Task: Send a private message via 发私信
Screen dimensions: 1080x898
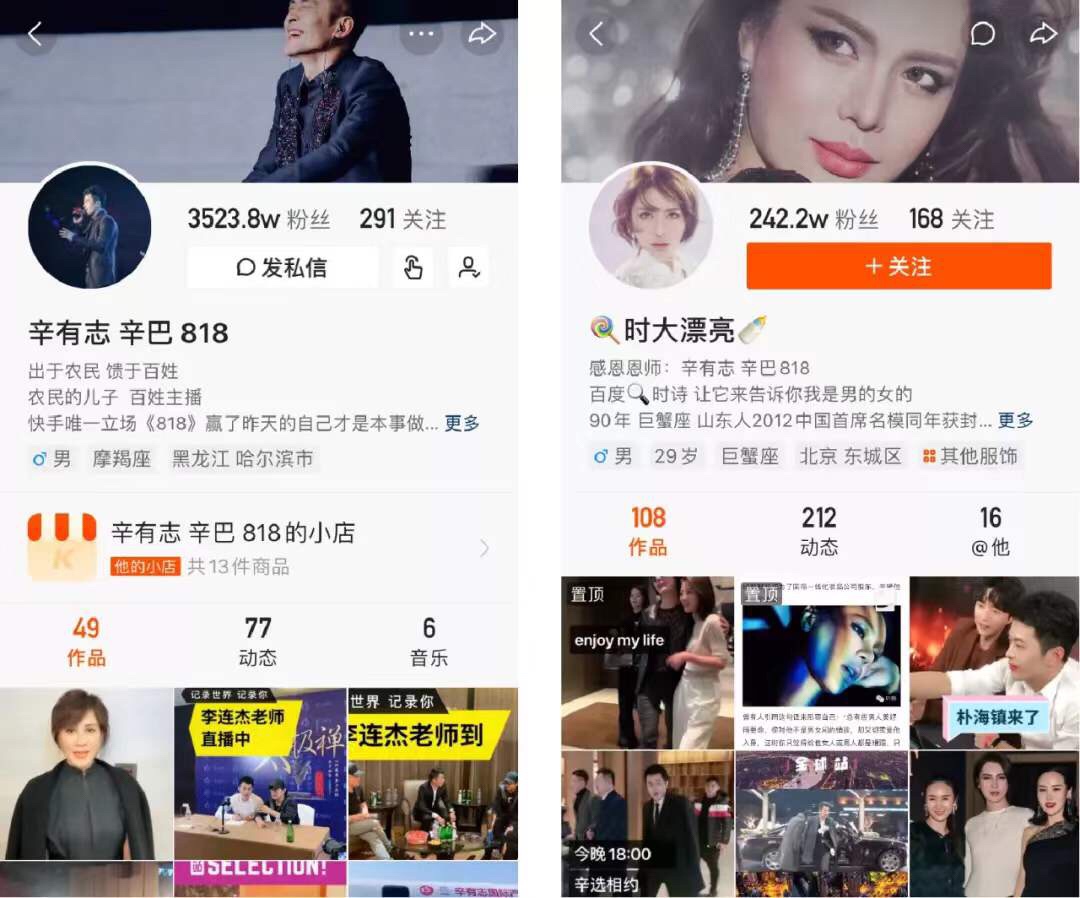Action: coord(282,268)
